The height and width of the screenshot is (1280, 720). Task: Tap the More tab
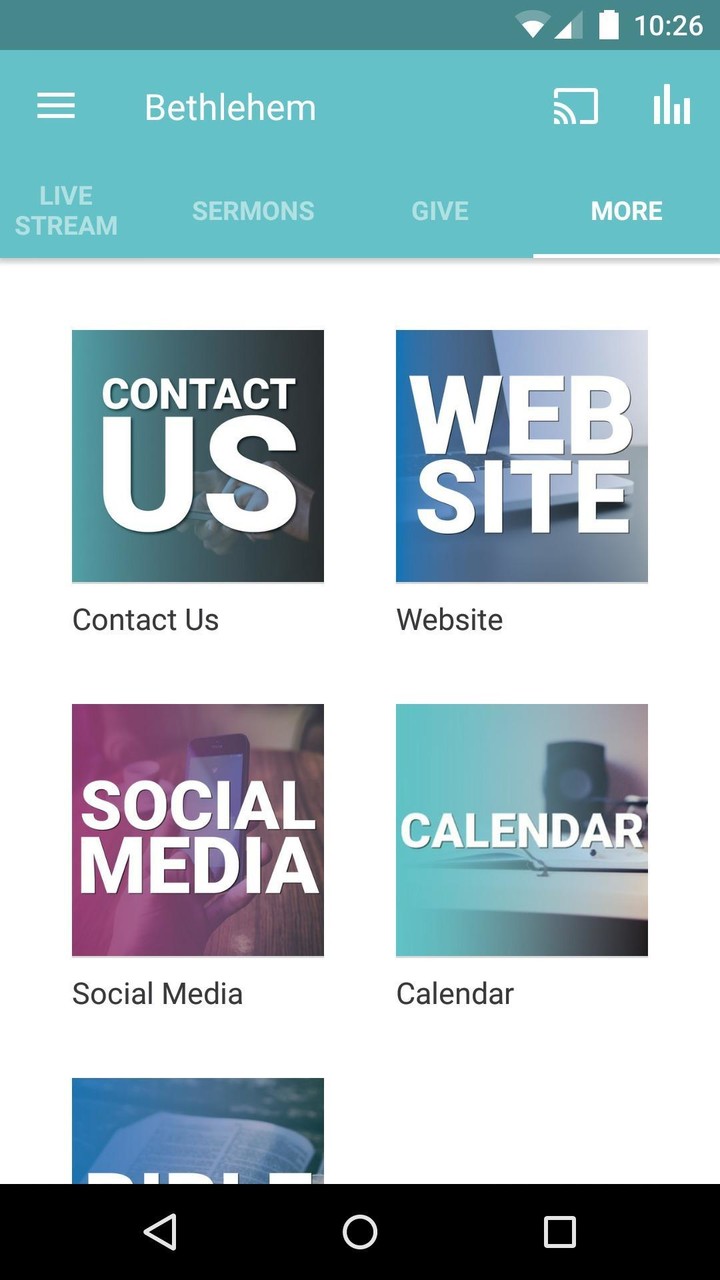pos(626,211)
